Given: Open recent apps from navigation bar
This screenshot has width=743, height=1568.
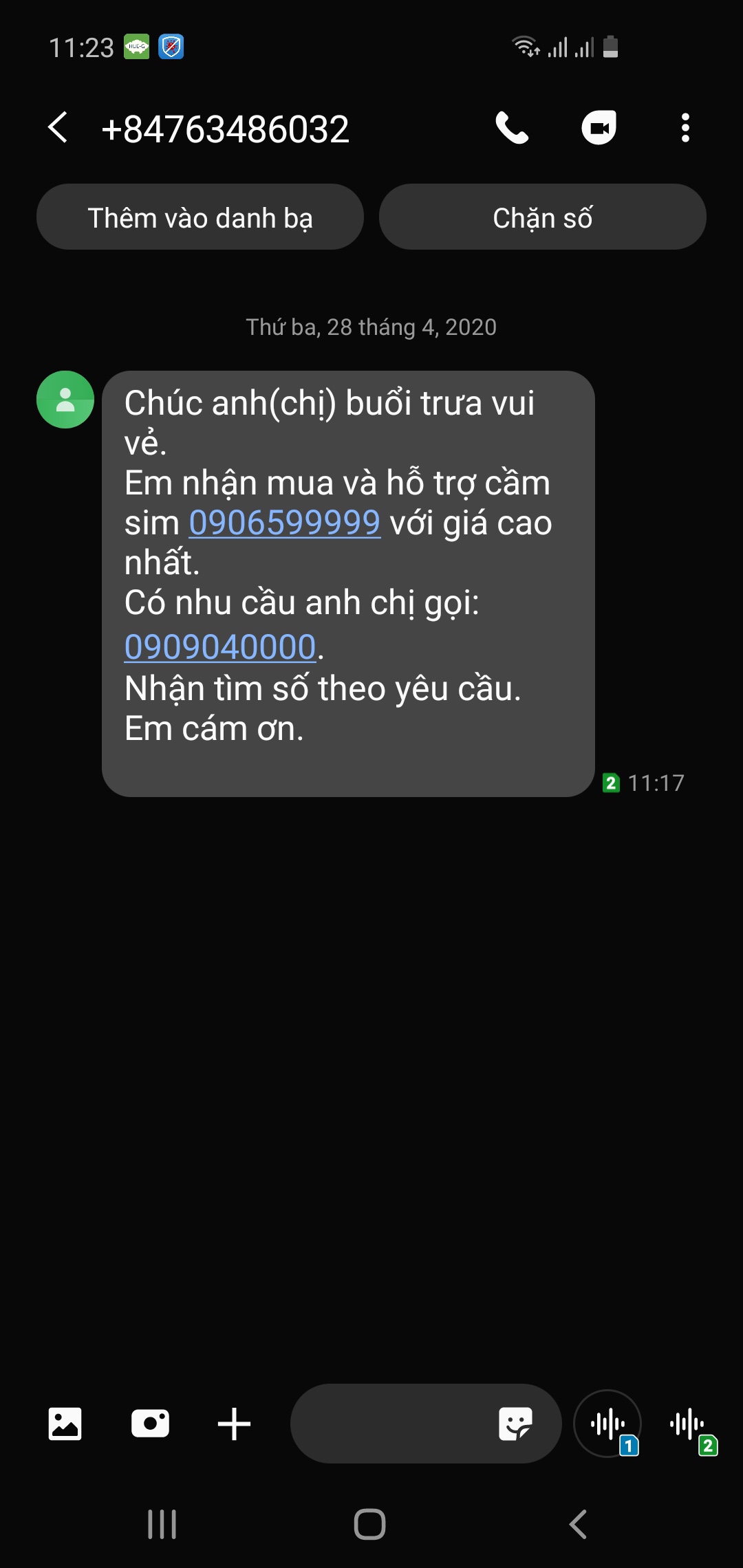Looking at the screenshot, I should click(x=162, y=1525).
